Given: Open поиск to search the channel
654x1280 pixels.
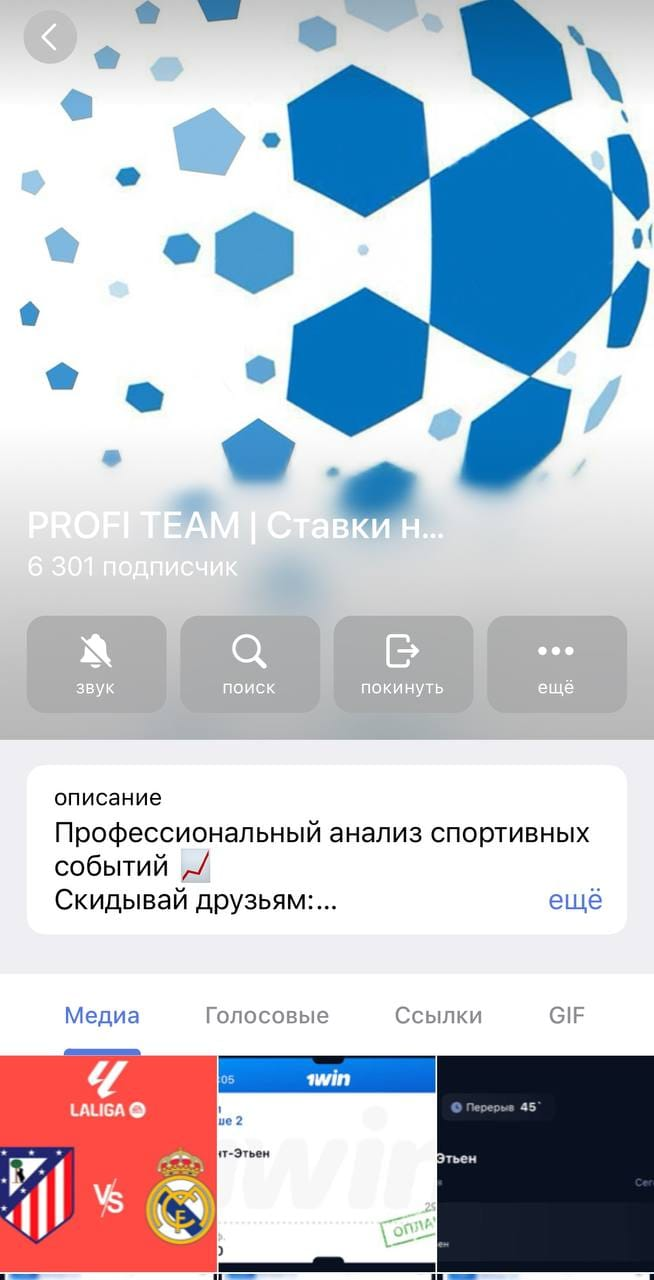Looking at the screenshot, I should point(249,664).
